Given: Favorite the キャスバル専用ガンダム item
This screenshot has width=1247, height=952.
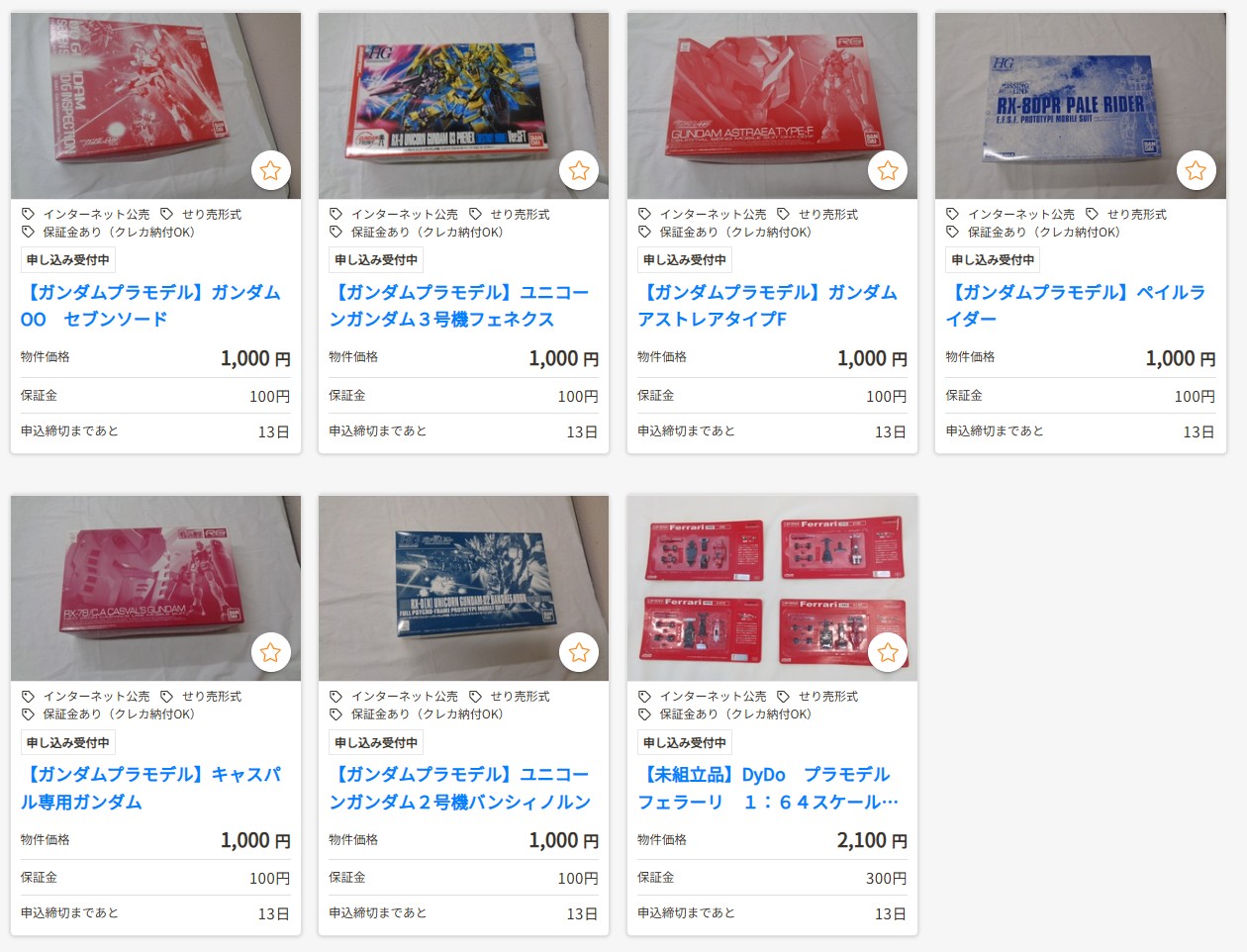Looking at the screenshot, I should 270,652.
